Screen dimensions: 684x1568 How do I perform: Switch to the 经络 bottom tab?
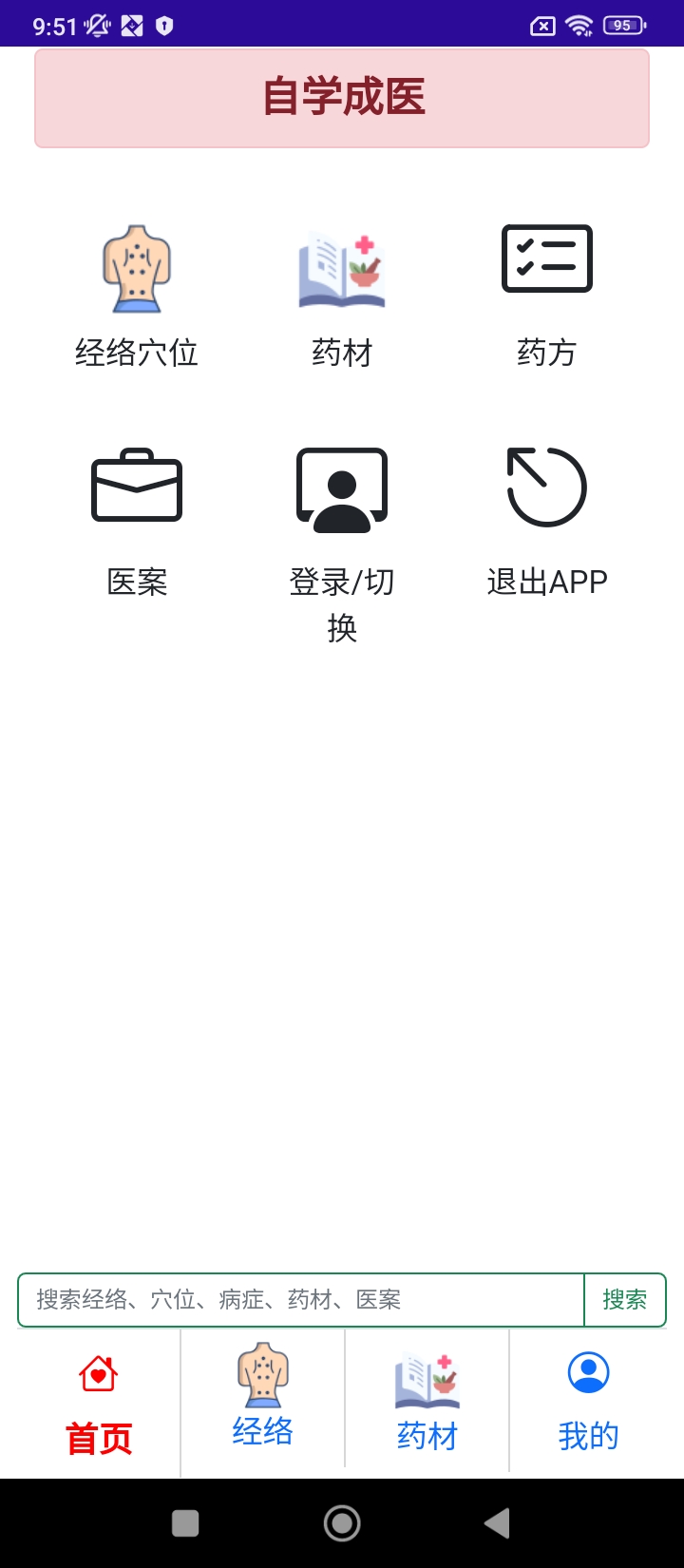[262, 1395]
